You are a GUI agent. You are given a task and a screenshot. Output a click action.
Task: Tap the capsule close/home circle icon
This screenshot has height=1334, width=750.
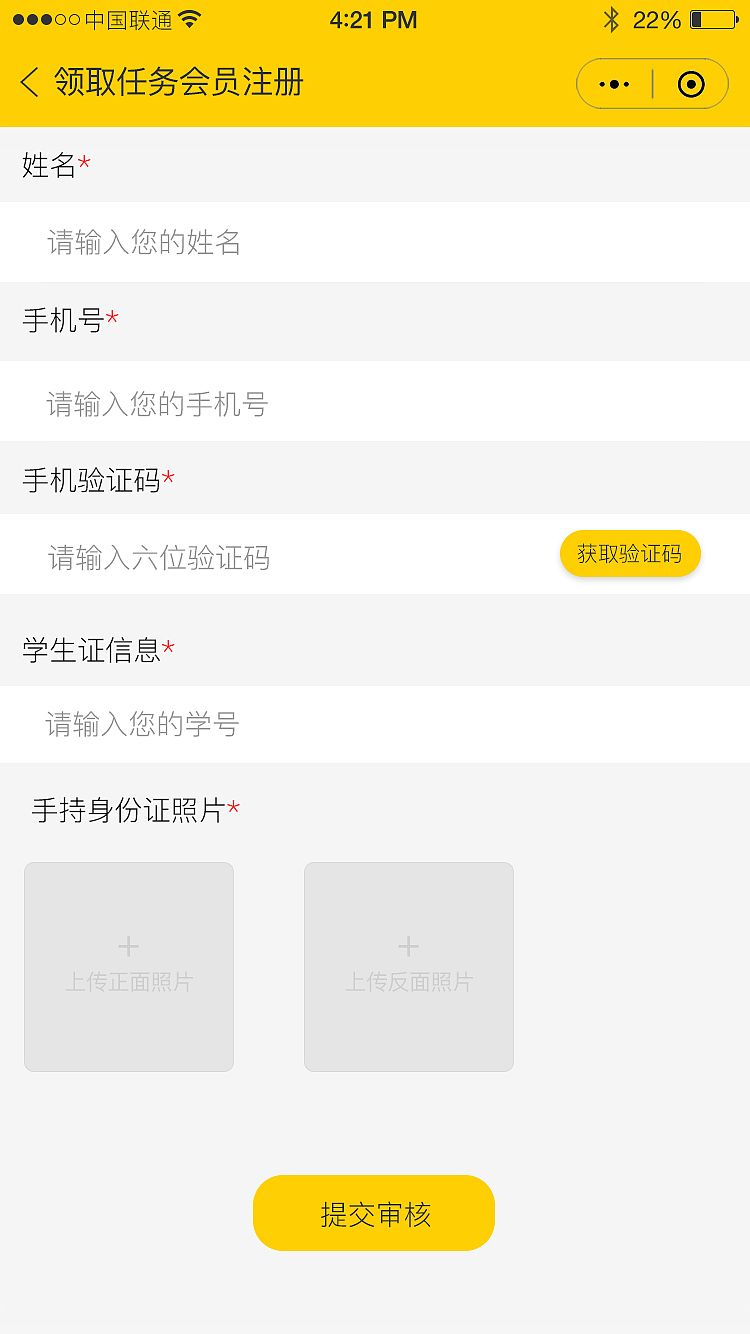tap(691, 83)
